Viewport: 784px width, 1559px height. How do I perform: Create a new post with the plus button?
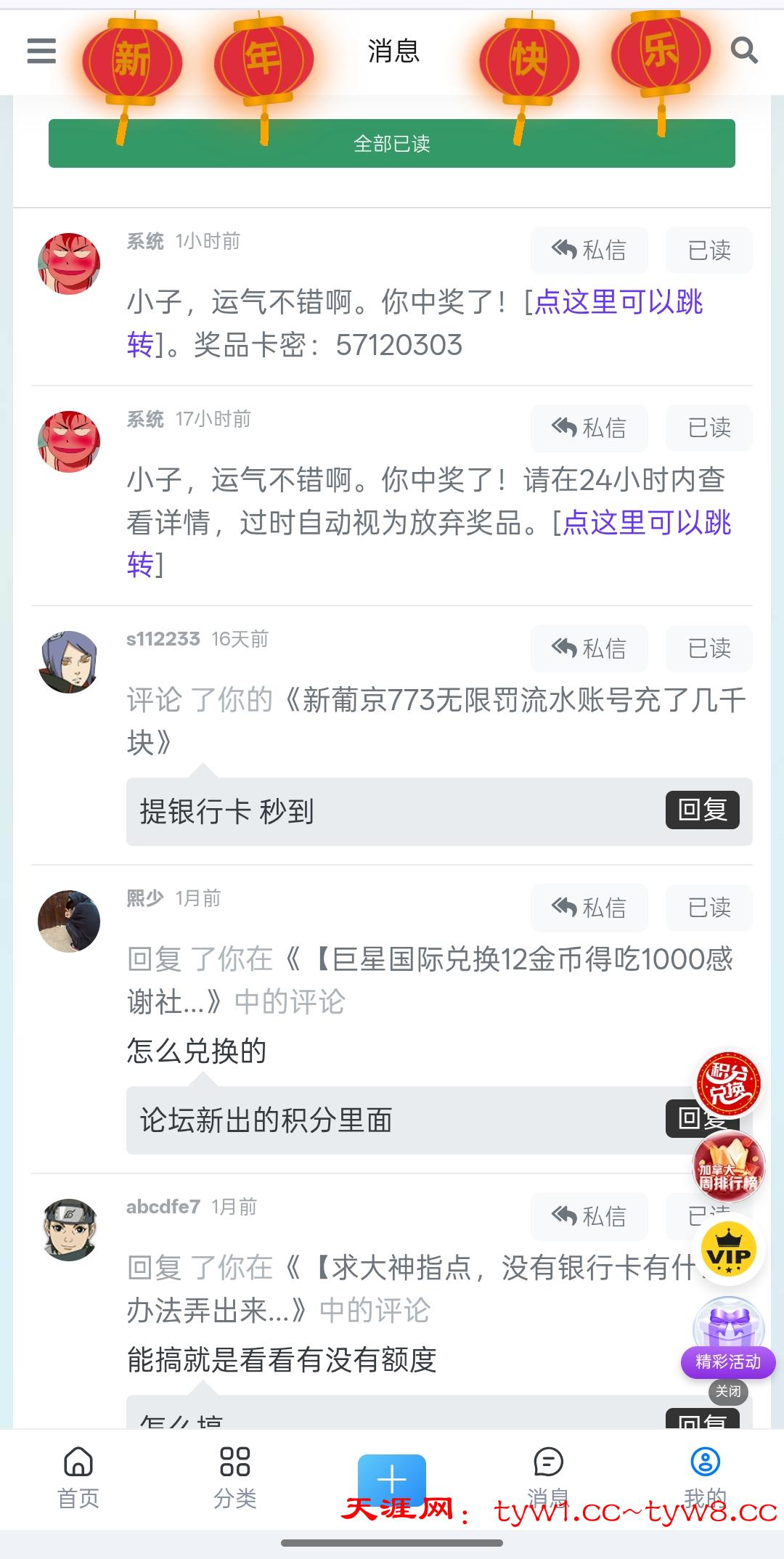tap(392, 1479)
